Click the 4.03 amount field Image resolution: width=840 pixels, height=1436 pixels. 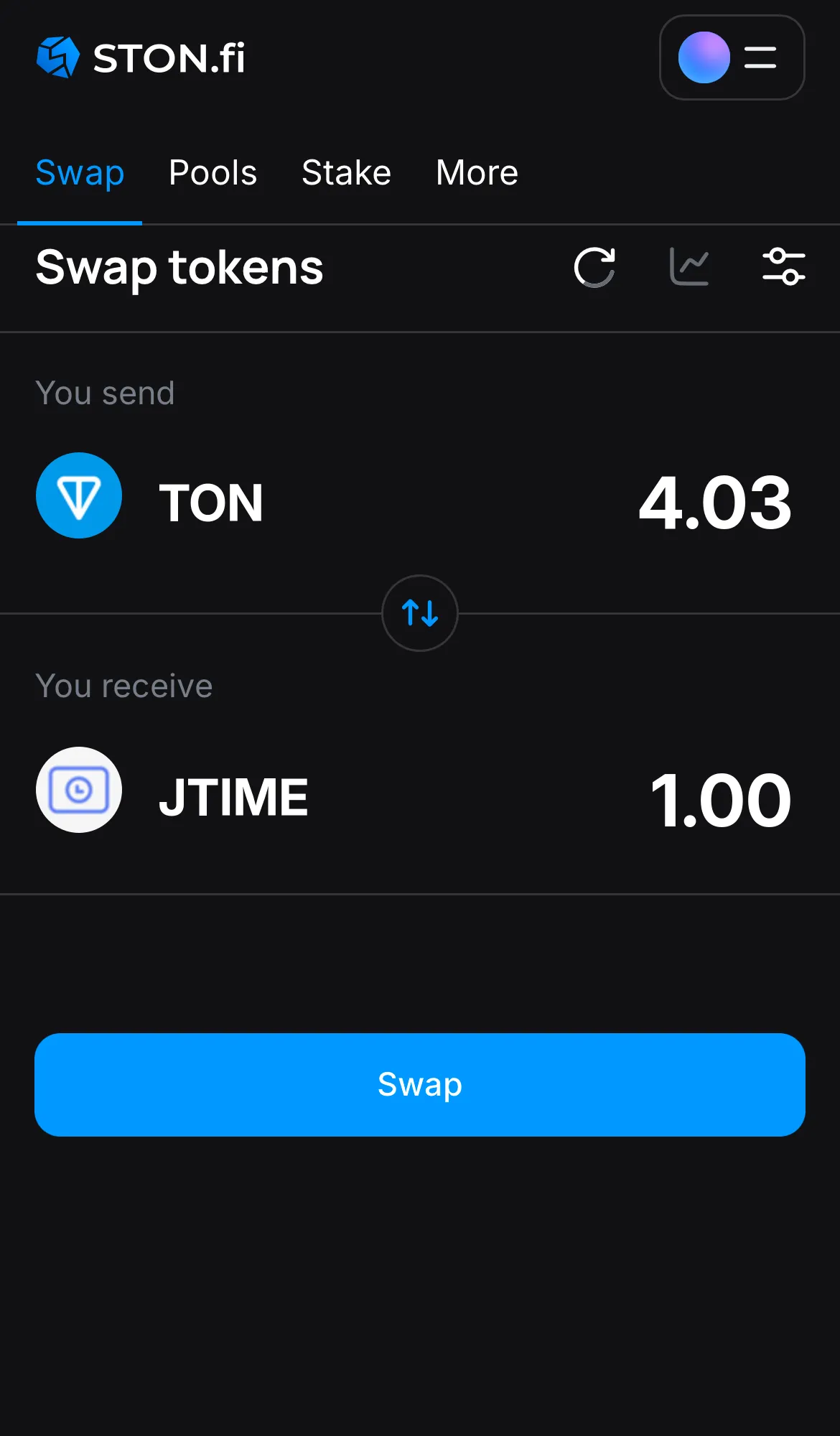714,503
